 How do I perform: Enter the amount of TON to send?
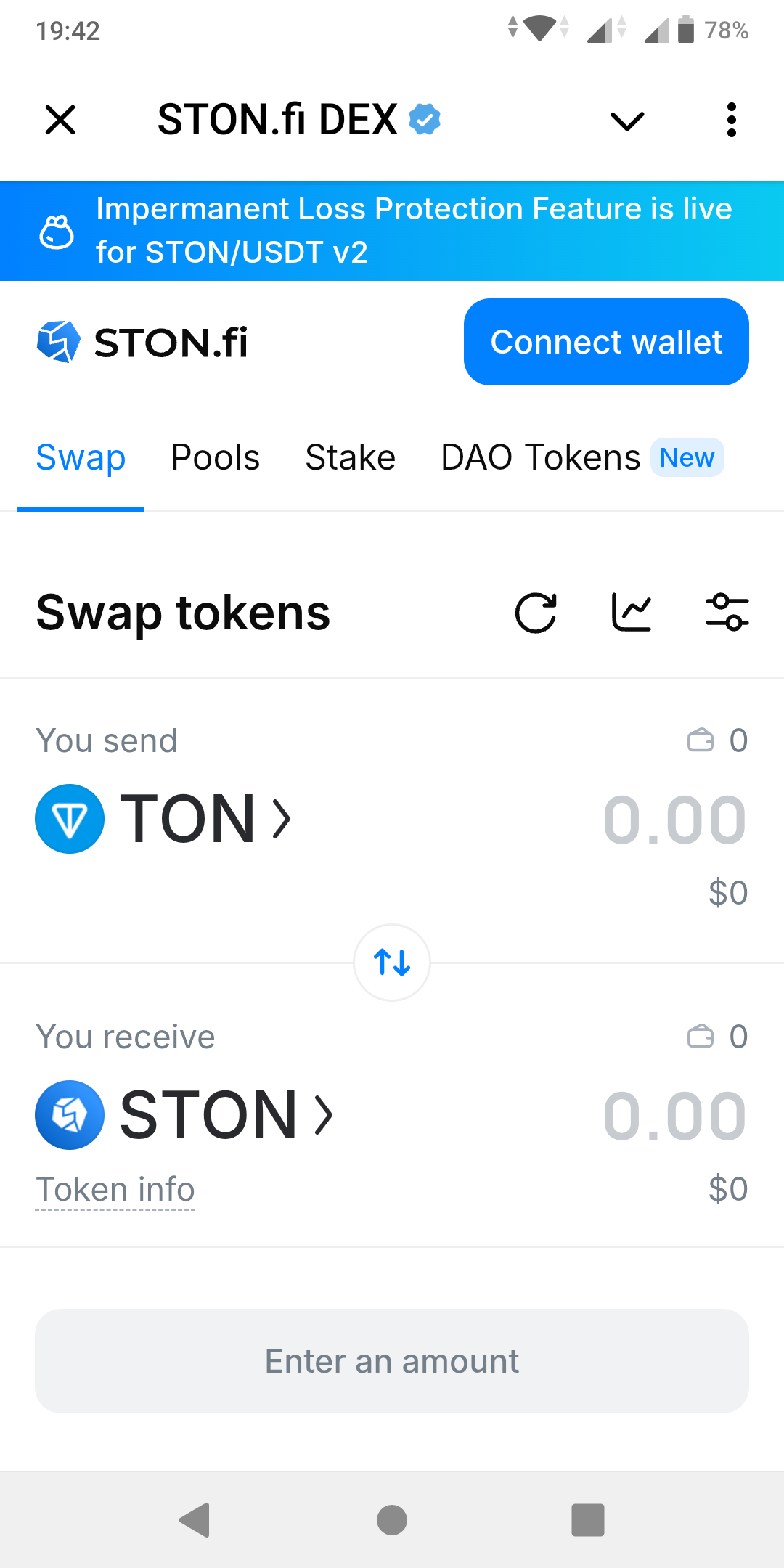coord(674,820)
